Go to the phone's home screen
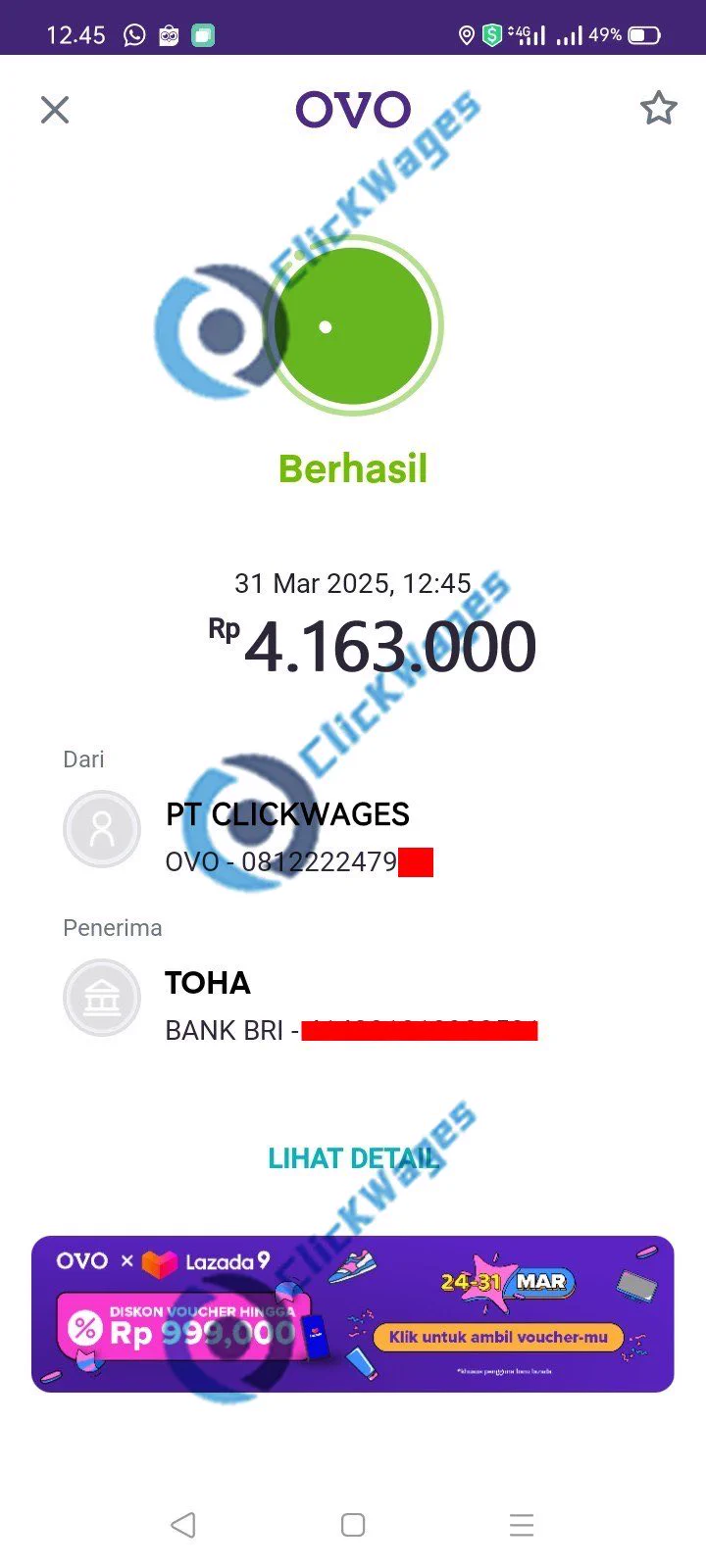Image resolution: width=706 pixels, height=1568 pixels. click(353, 1525)
